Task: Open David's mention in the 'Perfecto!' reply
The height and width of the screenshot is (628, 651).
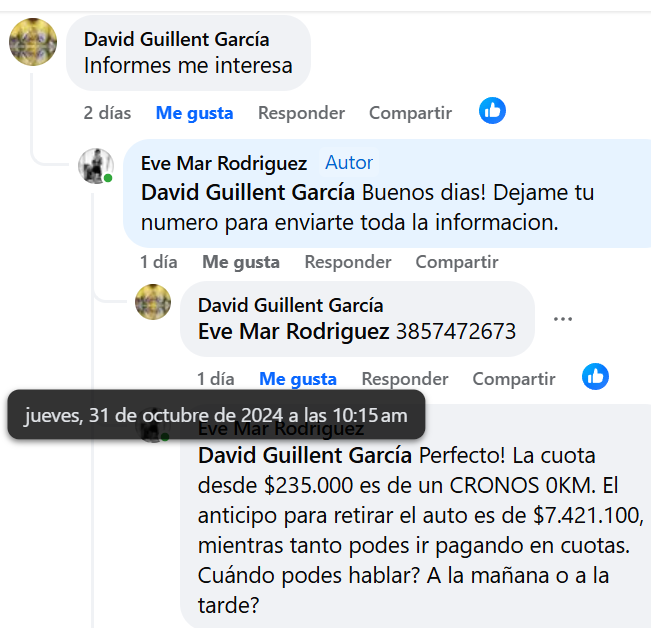Action: coord(305,456)
